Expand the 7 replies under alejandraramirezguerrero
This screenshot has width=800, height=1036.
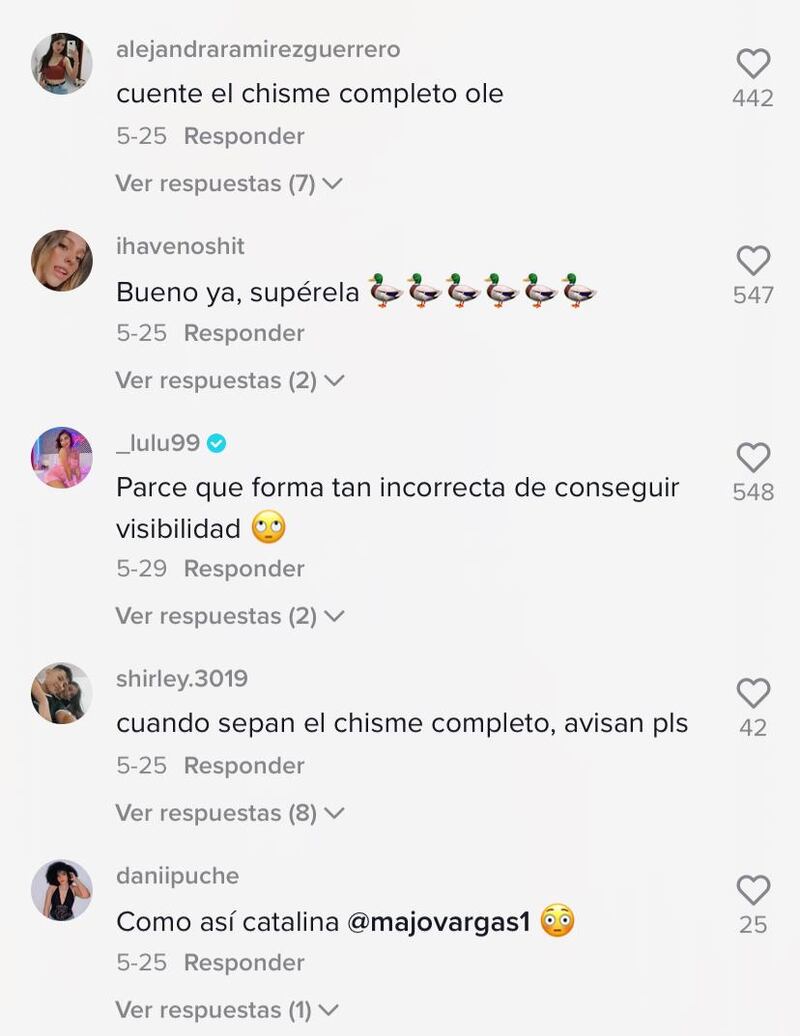229,184
